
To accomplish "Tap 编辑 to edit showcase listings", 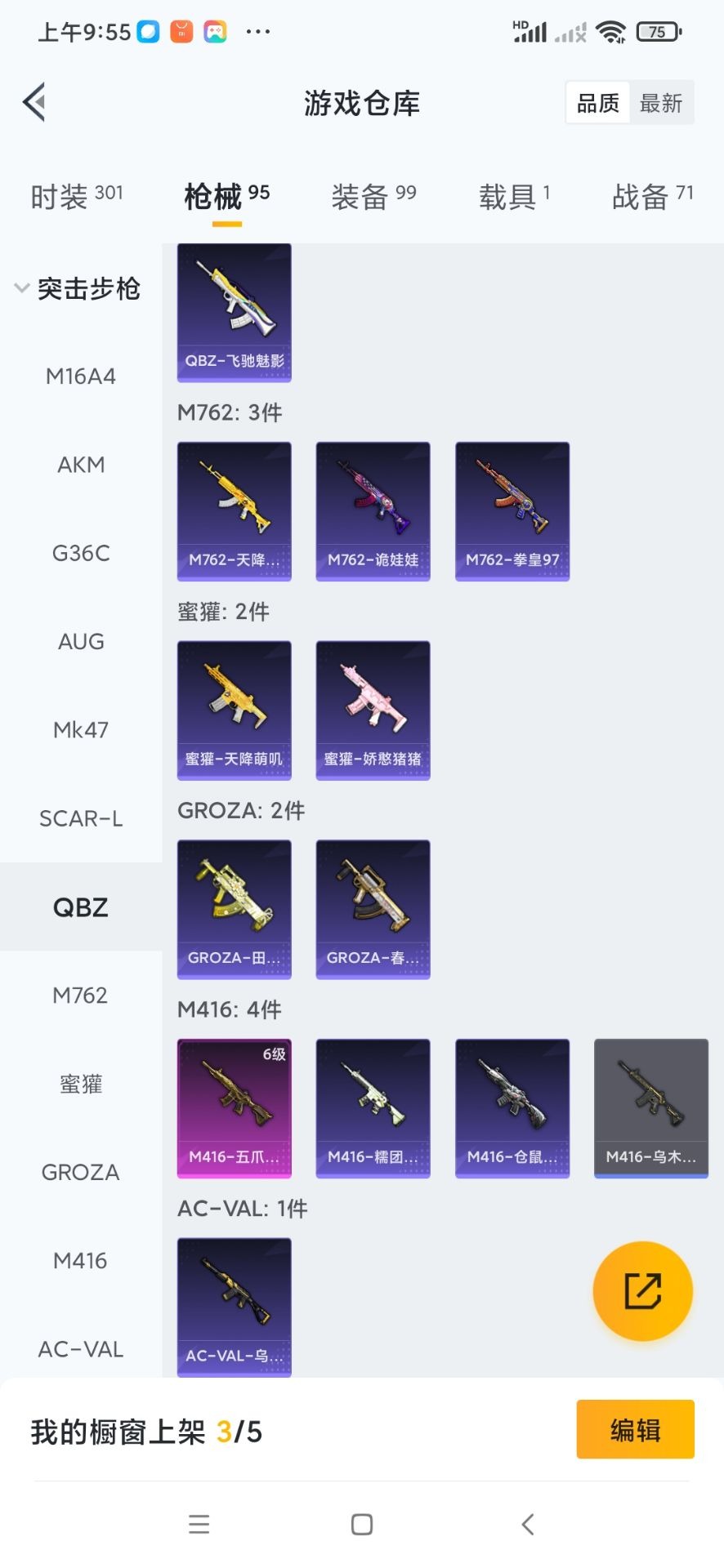I will pos(635,1430).
